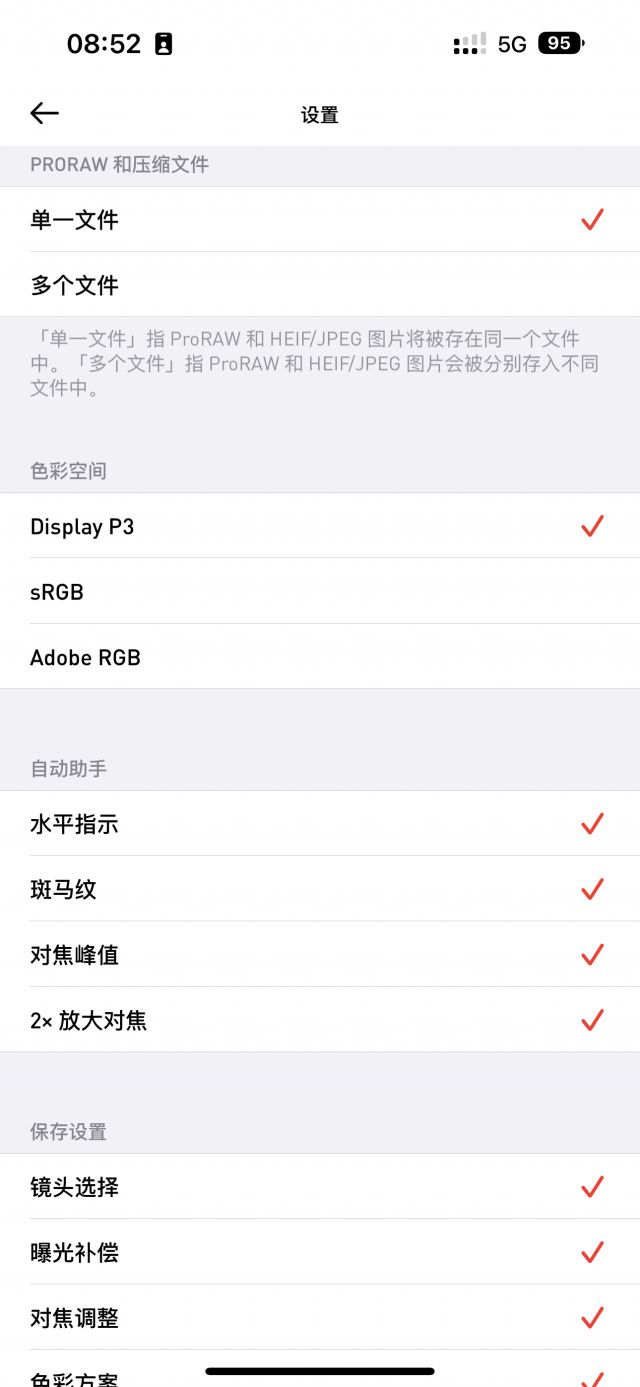This screenshot has width=640, height=1387.
Task: Toggle the 水平指示 assistant
Action: (320, 824)
